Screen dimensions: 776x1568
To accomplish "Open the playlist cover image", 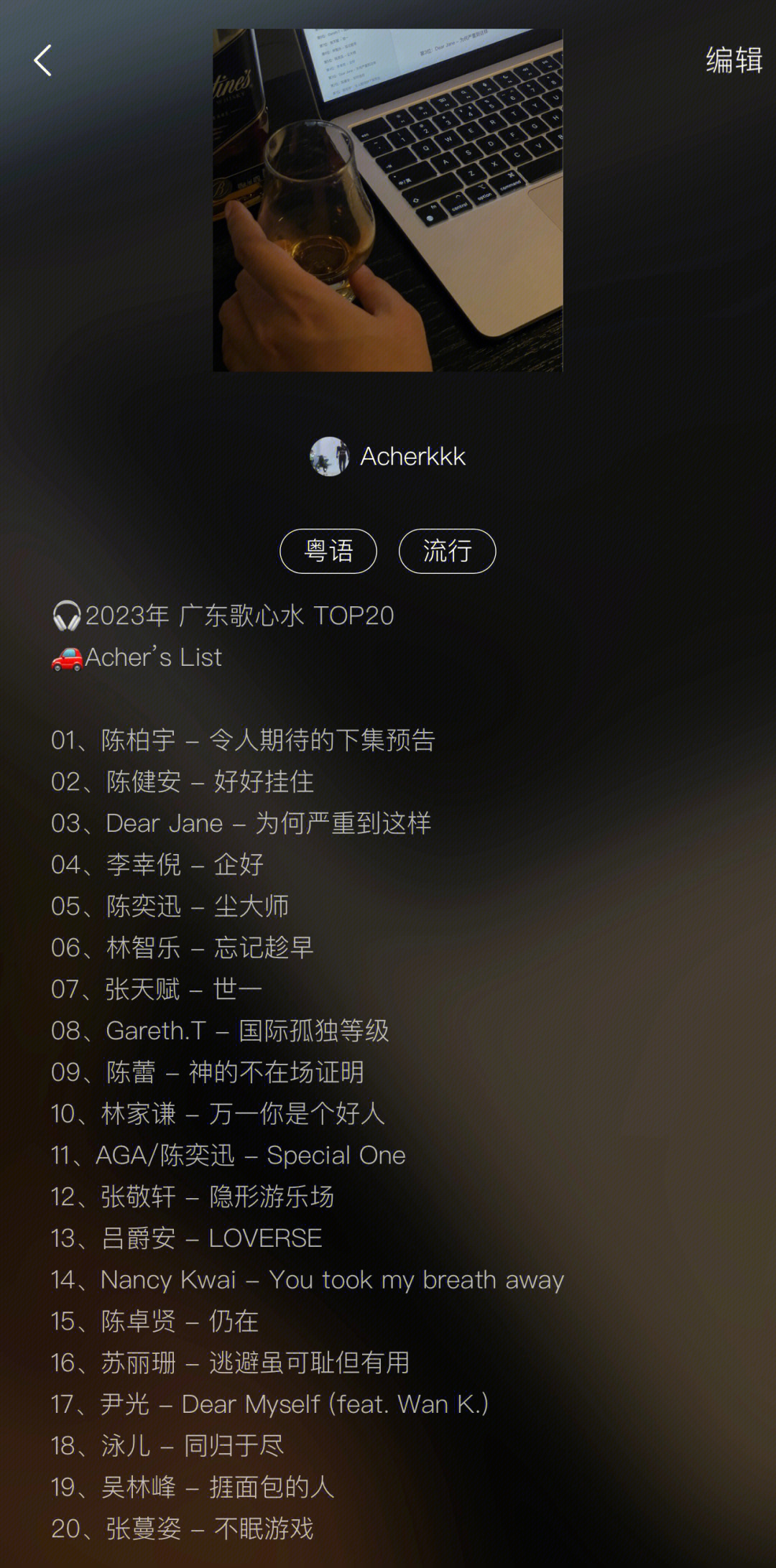I will (x=387, y=200).
